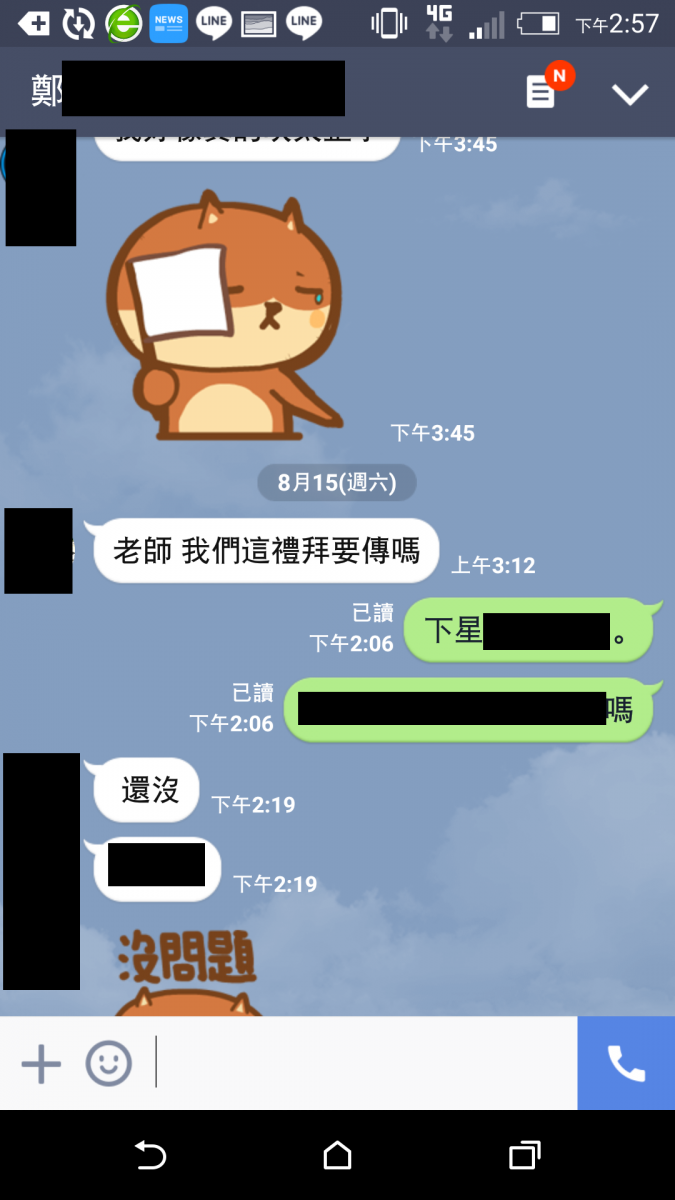Start a voice call with phone button
This screenshot has width=675, height=1200.
point(626,1064)
